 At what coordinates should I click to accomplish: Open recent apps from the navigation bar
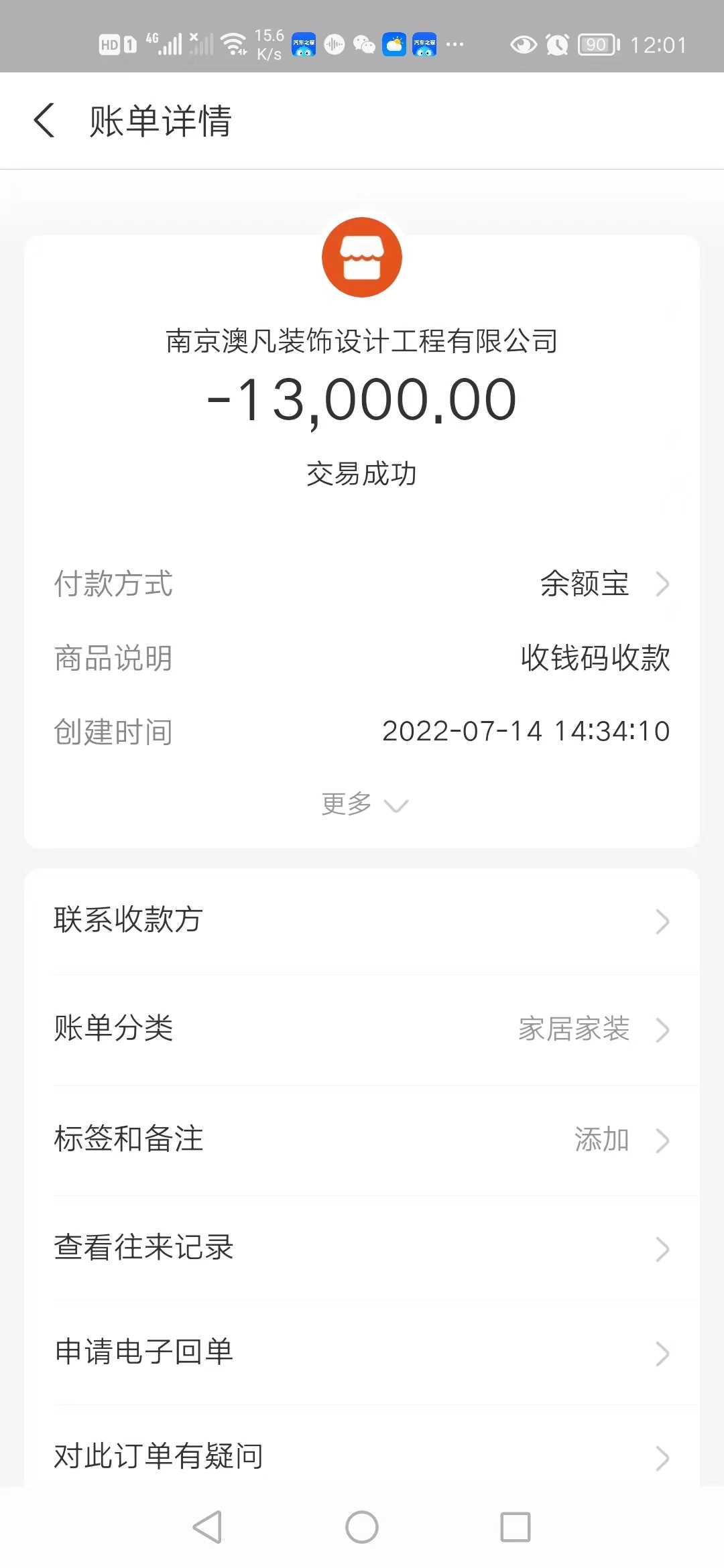click(516, 1528)
